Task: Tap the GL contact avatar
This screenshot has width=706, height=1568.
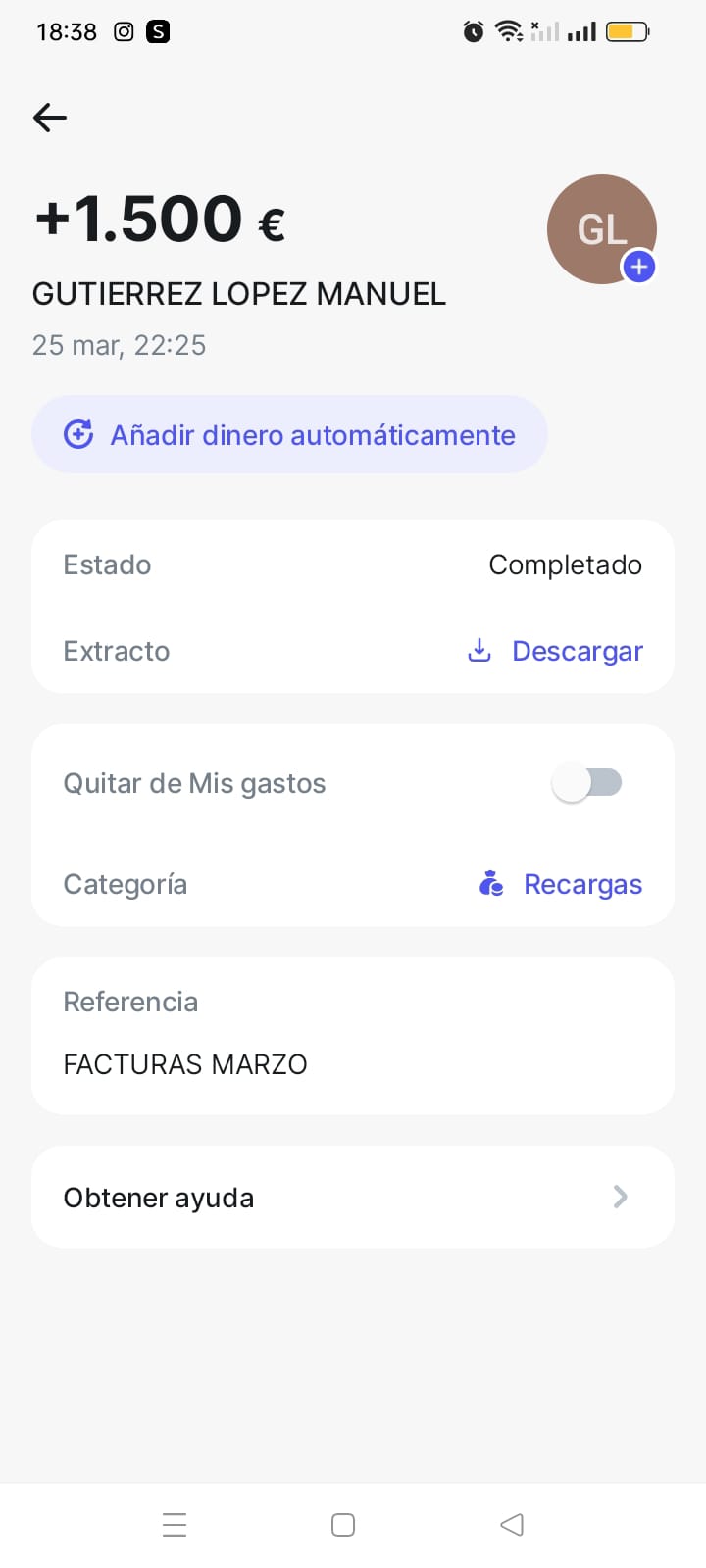Action: pos(601,229)
